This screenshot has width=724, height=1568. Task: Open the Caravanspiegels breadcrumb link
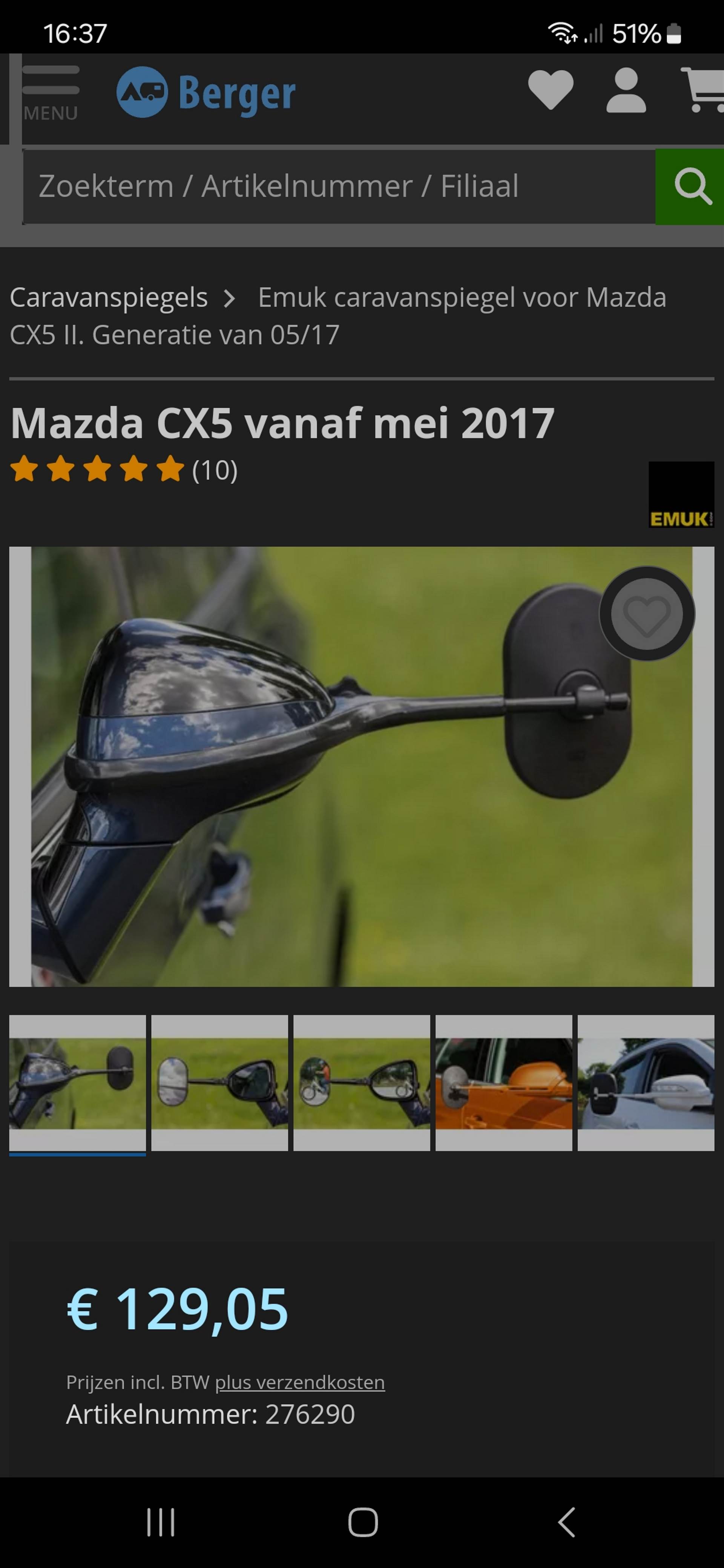coord(109,298)
